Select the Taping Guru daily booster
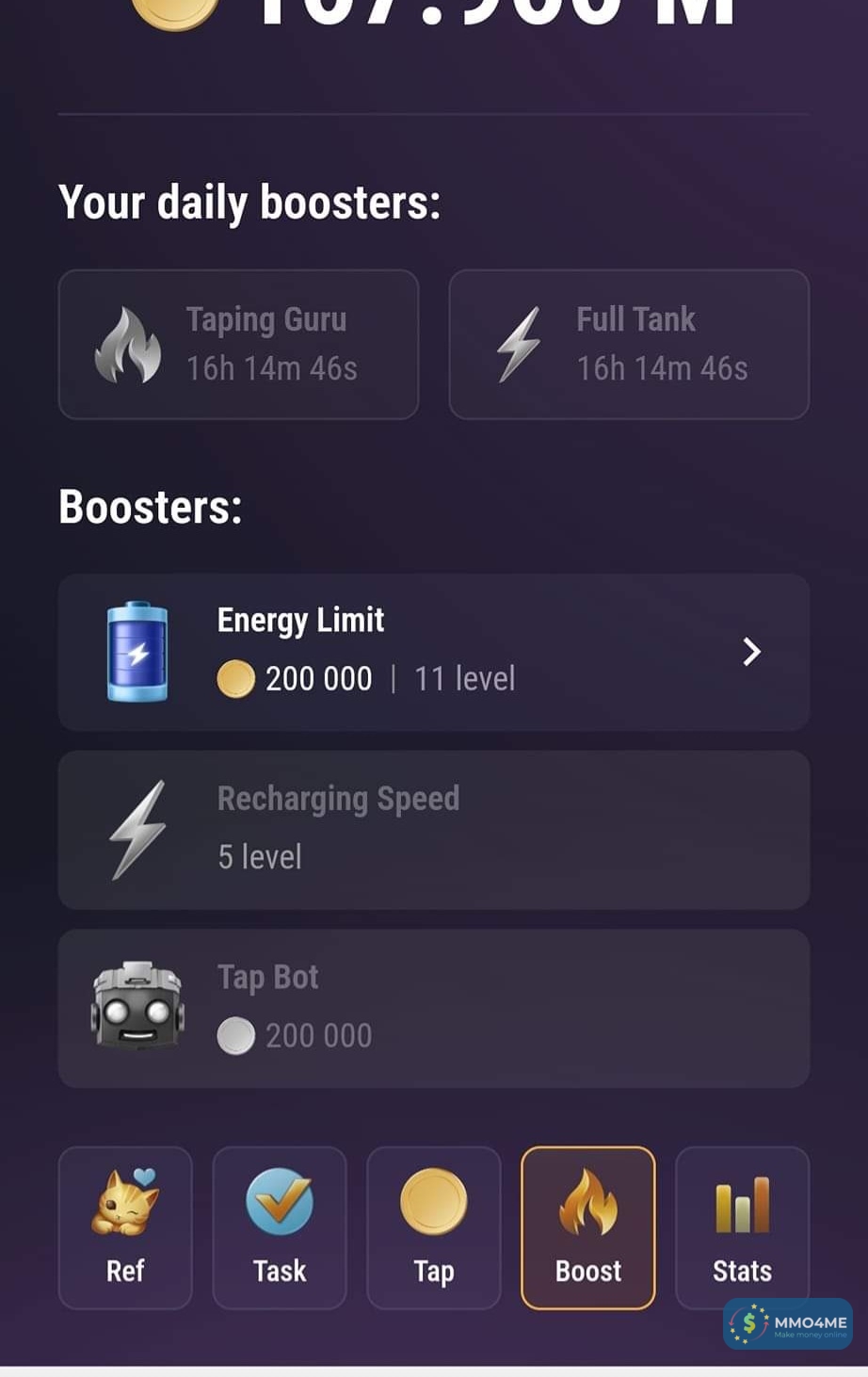The height and width of the screenshot is (1377, 868). pos(238,345)
